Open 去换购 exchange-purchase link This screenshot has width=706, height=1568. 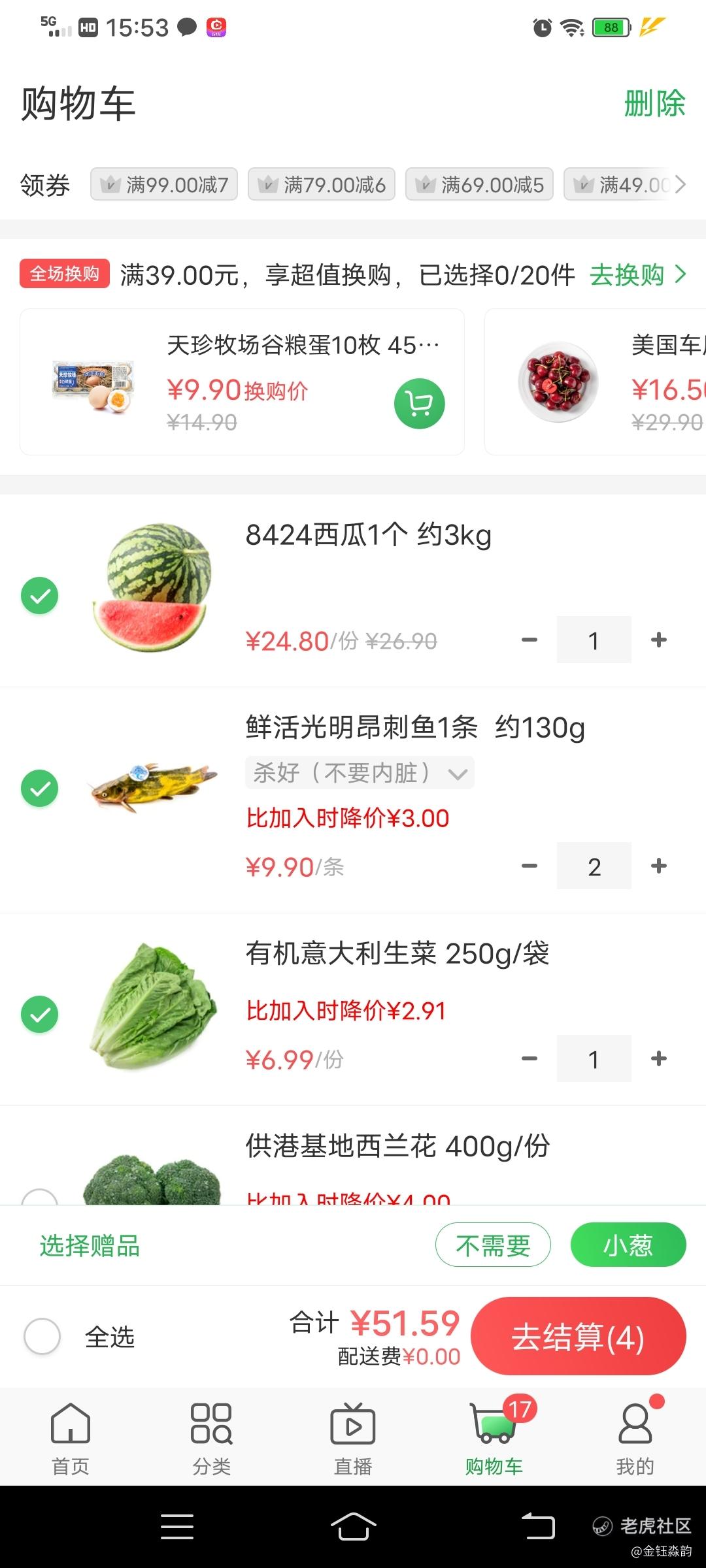(x=637, y=275)
